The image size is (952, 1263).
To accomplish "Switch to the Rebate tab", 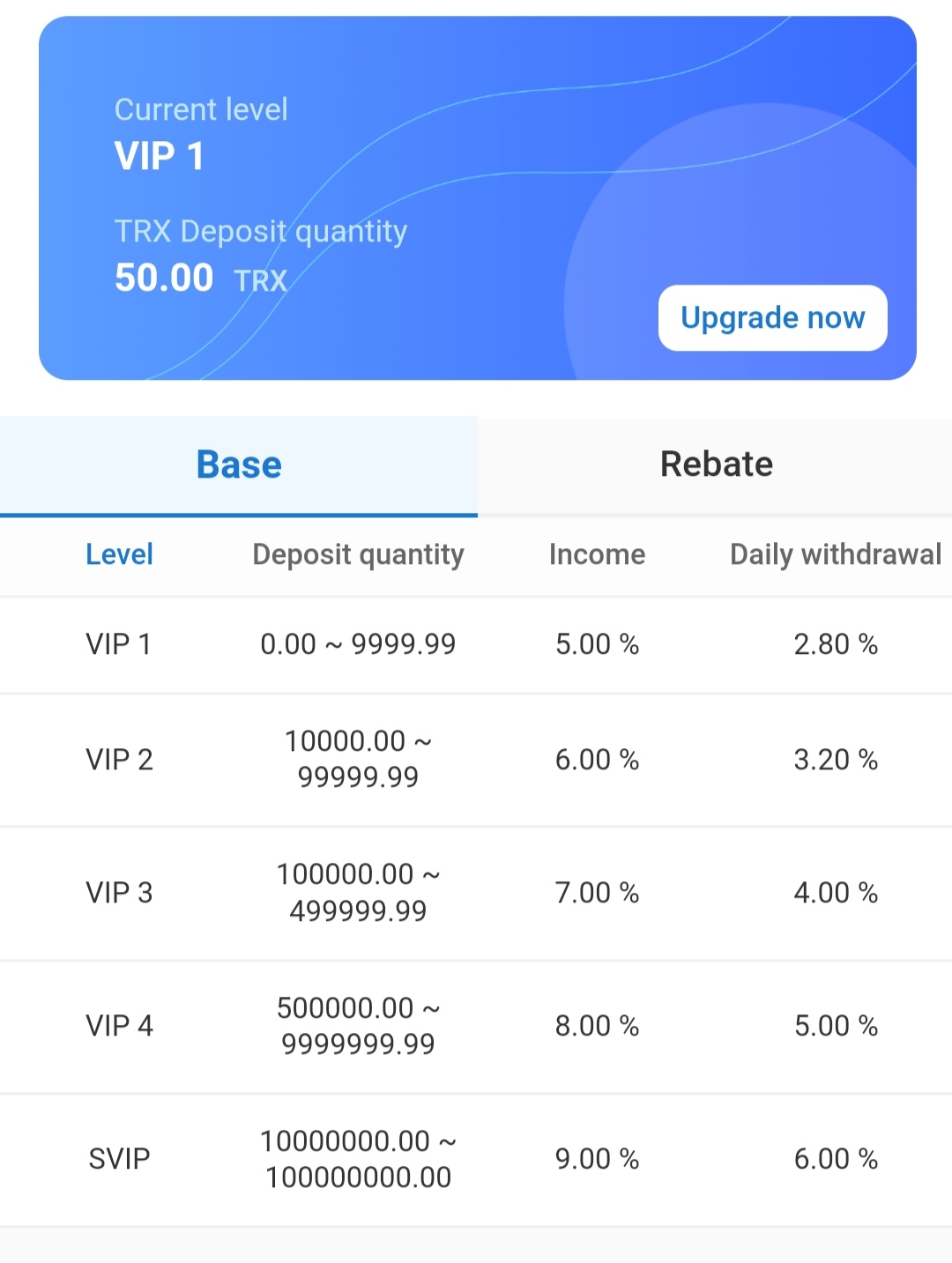I will pyautogui.click(x=715, y=464).
